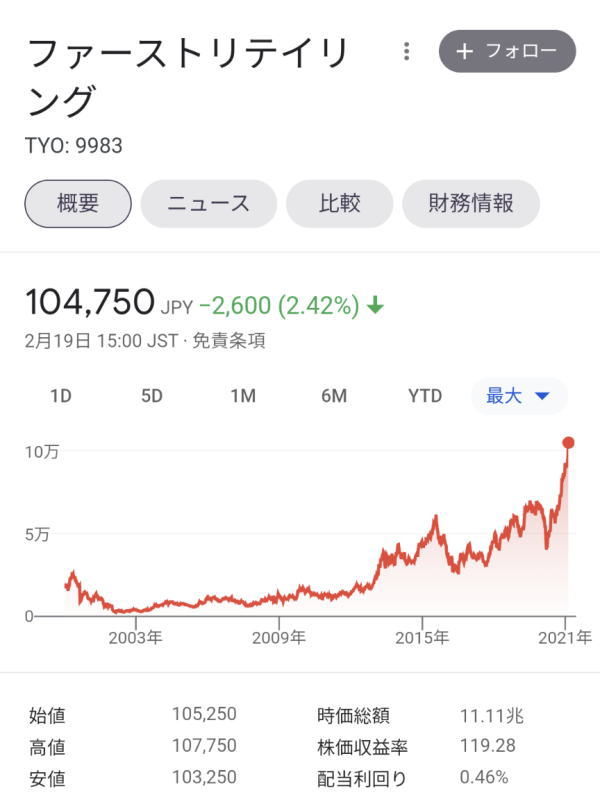The image size is (600, 806).
Task: Follow ファーストリテイリング stock
Action: [507, 51]
